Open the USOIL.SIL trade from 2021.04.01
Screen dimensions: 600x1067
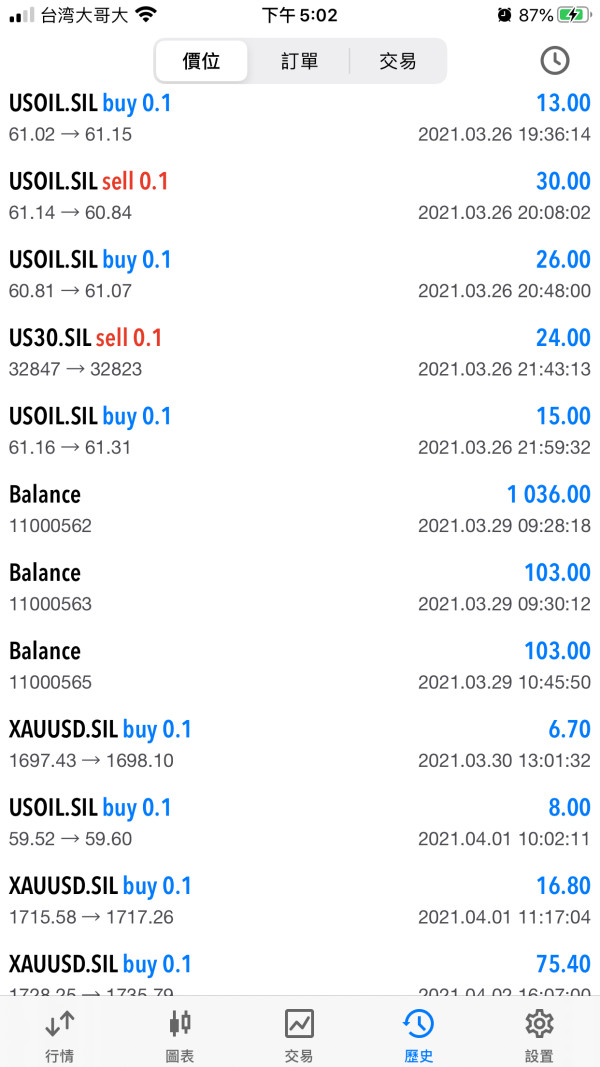click(300, 822)
